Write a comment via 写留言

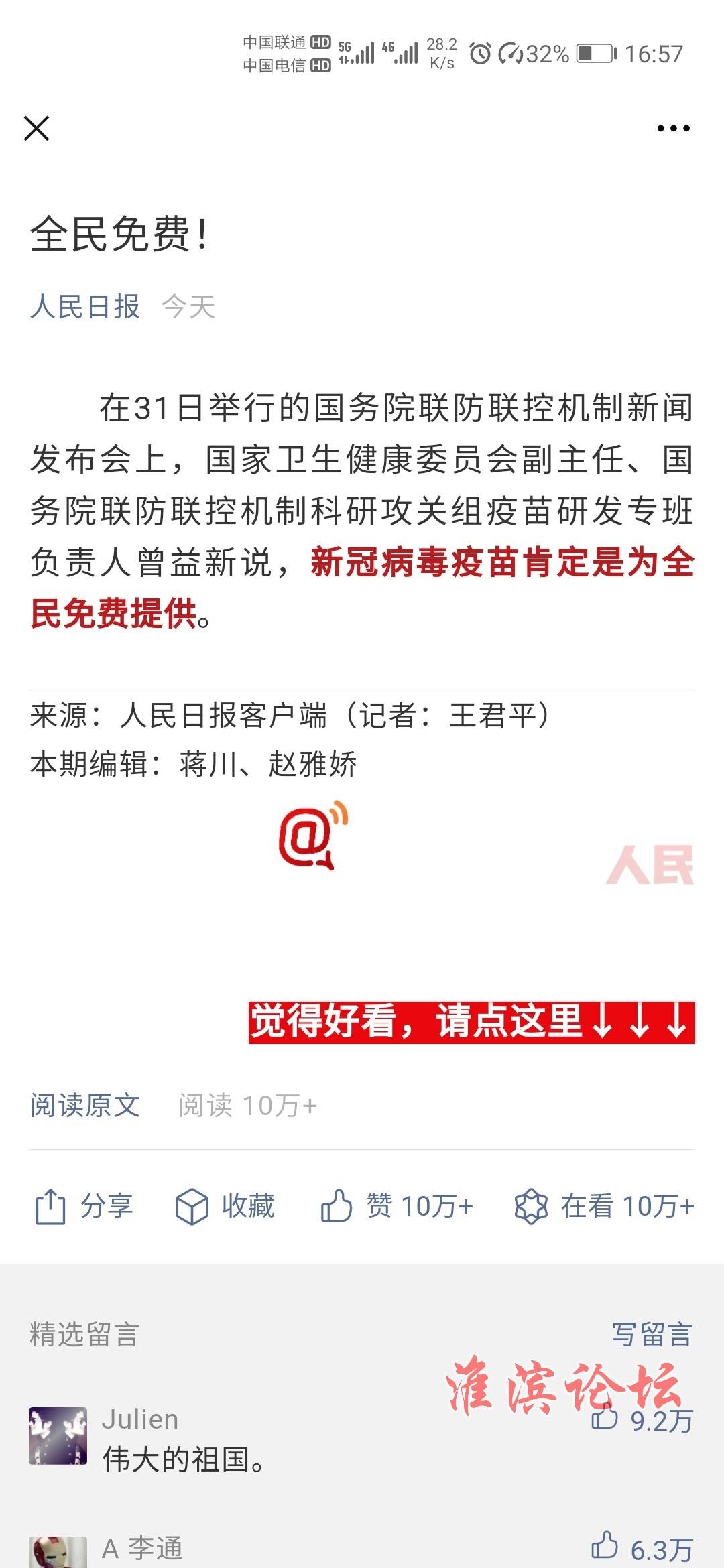point(652,1334)
